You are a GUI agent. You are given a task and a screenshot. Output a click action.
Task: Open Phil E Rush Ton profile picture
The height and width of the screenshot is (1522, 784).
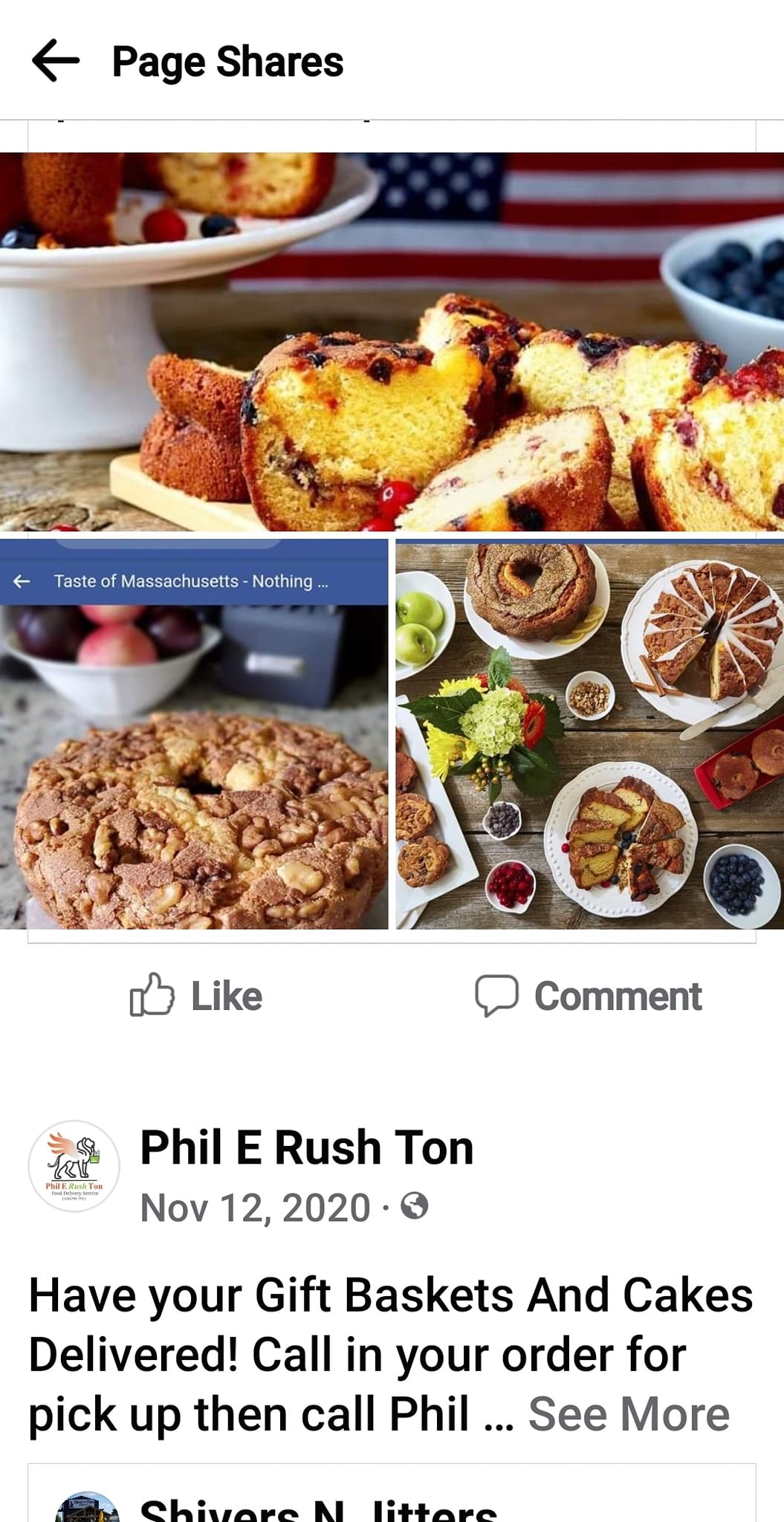coord(74,1165)
